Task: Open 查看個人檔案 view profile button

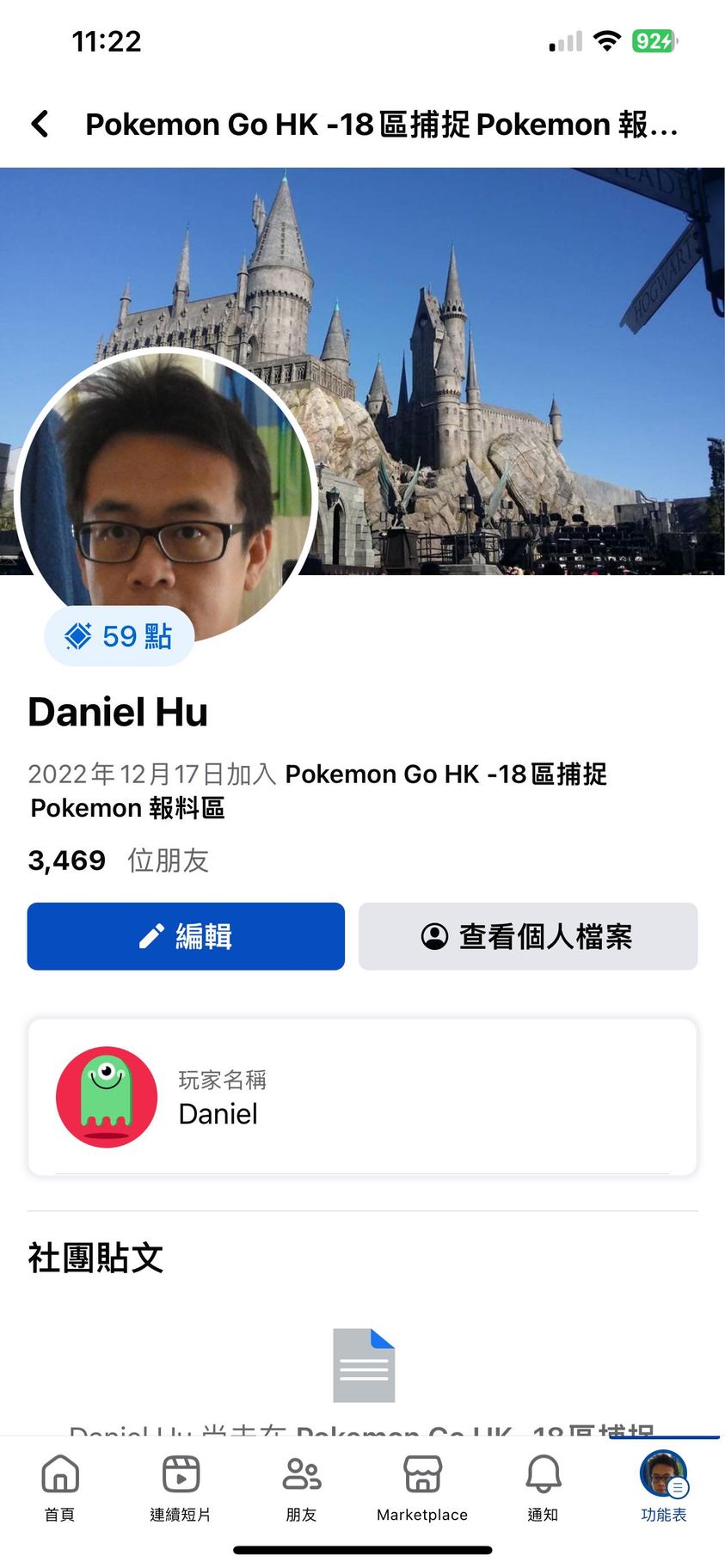Action: [527, 936]
